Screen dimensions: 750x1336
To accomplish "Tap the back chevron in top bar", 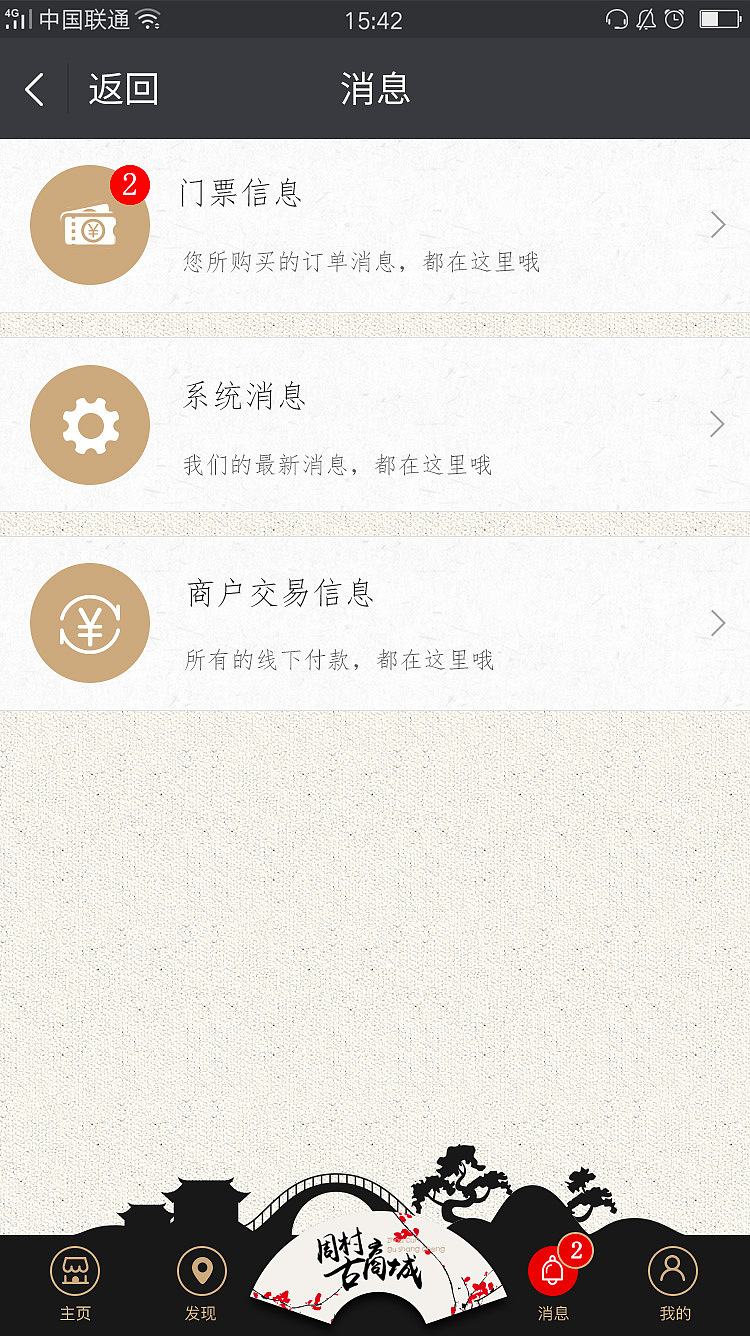I will click(35, 88).
